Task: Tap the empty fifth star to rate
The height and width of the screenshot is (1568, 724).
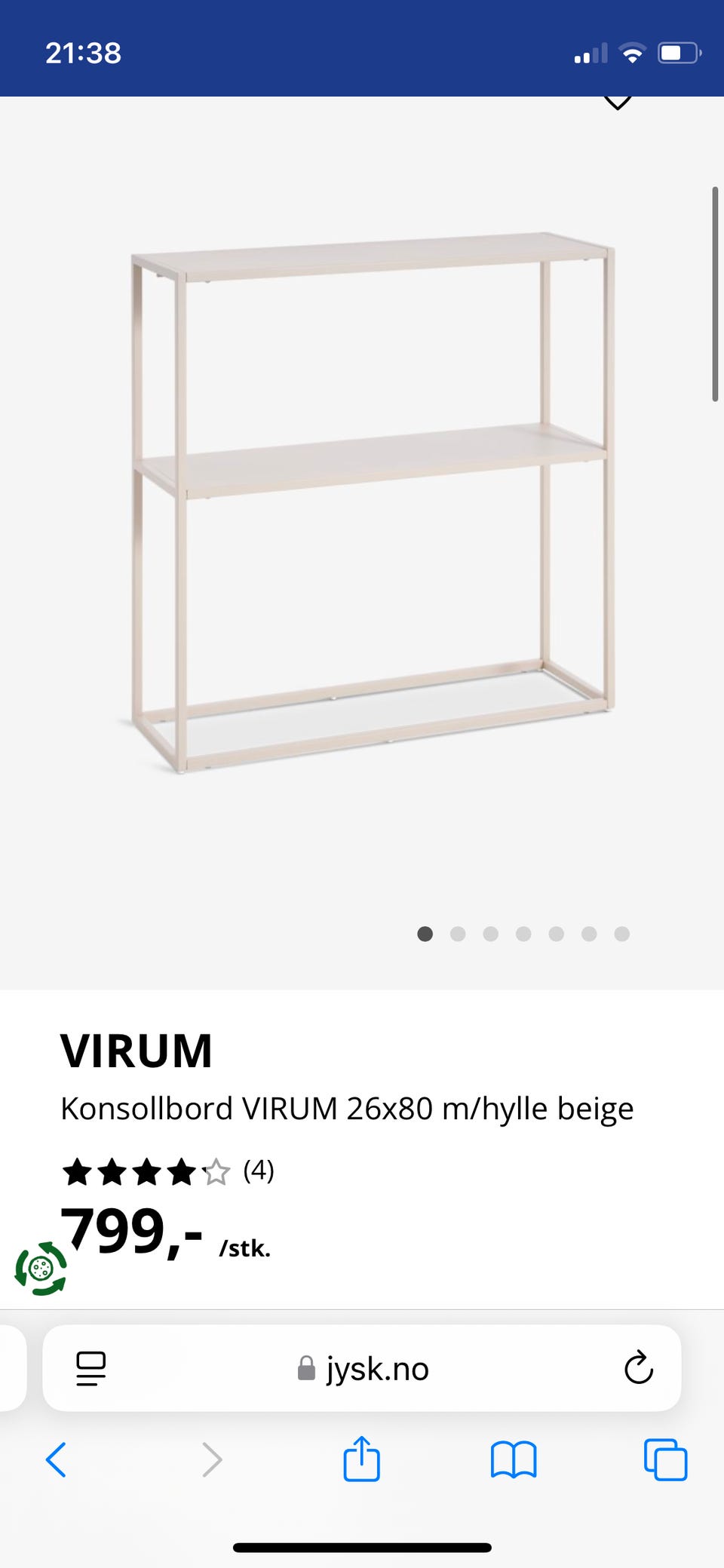Action: (x=217, y=1171)
